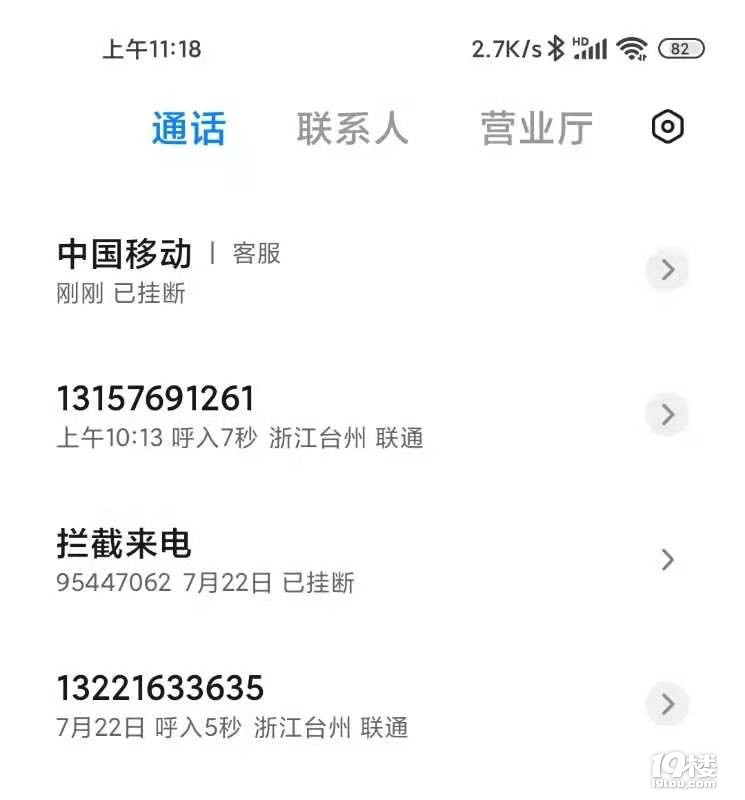Screen dimensions: 745x800
Task: Open the 营业厅 service hall tab
Action: pos(536,127)
